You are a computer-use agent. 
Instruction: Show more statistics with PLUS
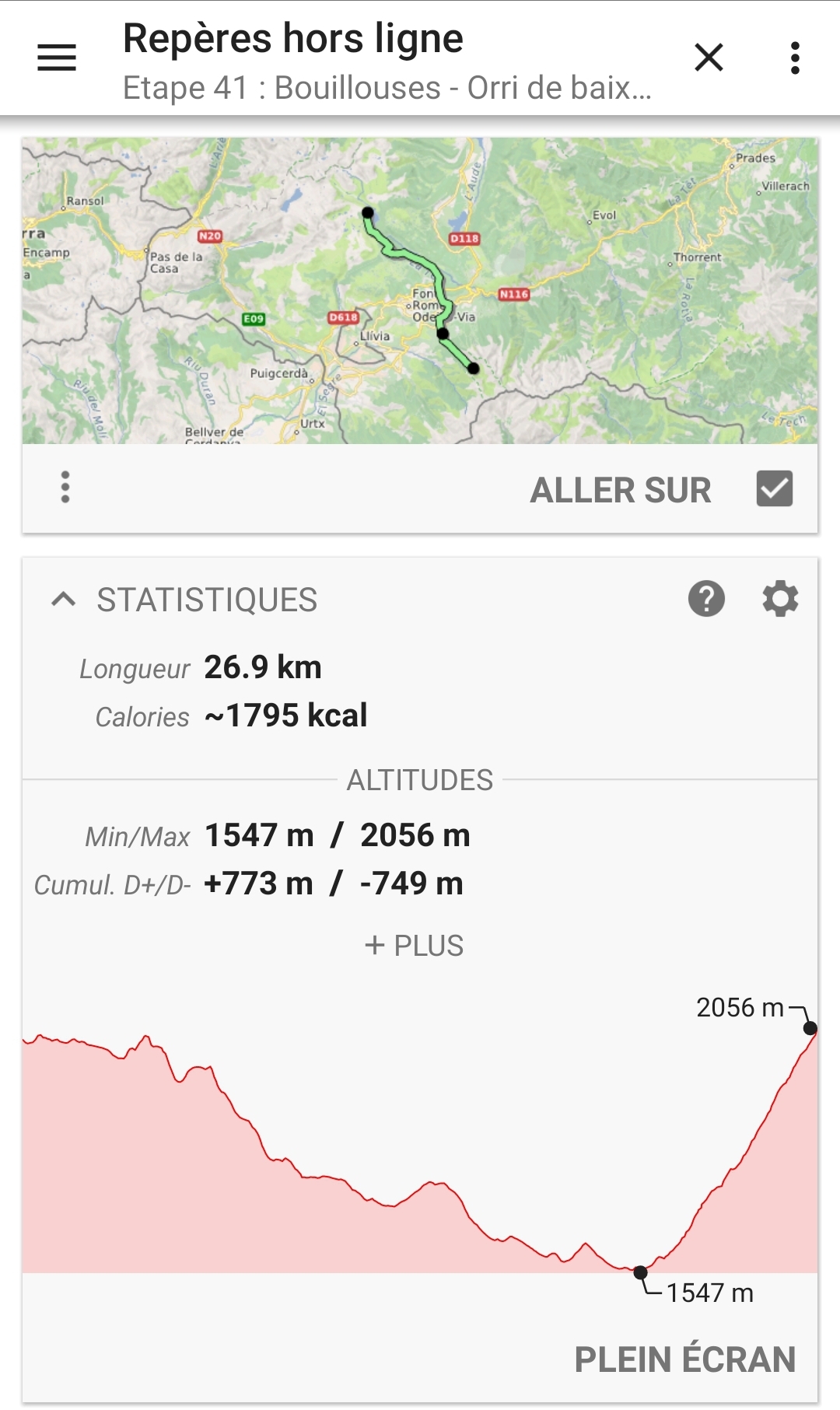(x=415, y=946)
